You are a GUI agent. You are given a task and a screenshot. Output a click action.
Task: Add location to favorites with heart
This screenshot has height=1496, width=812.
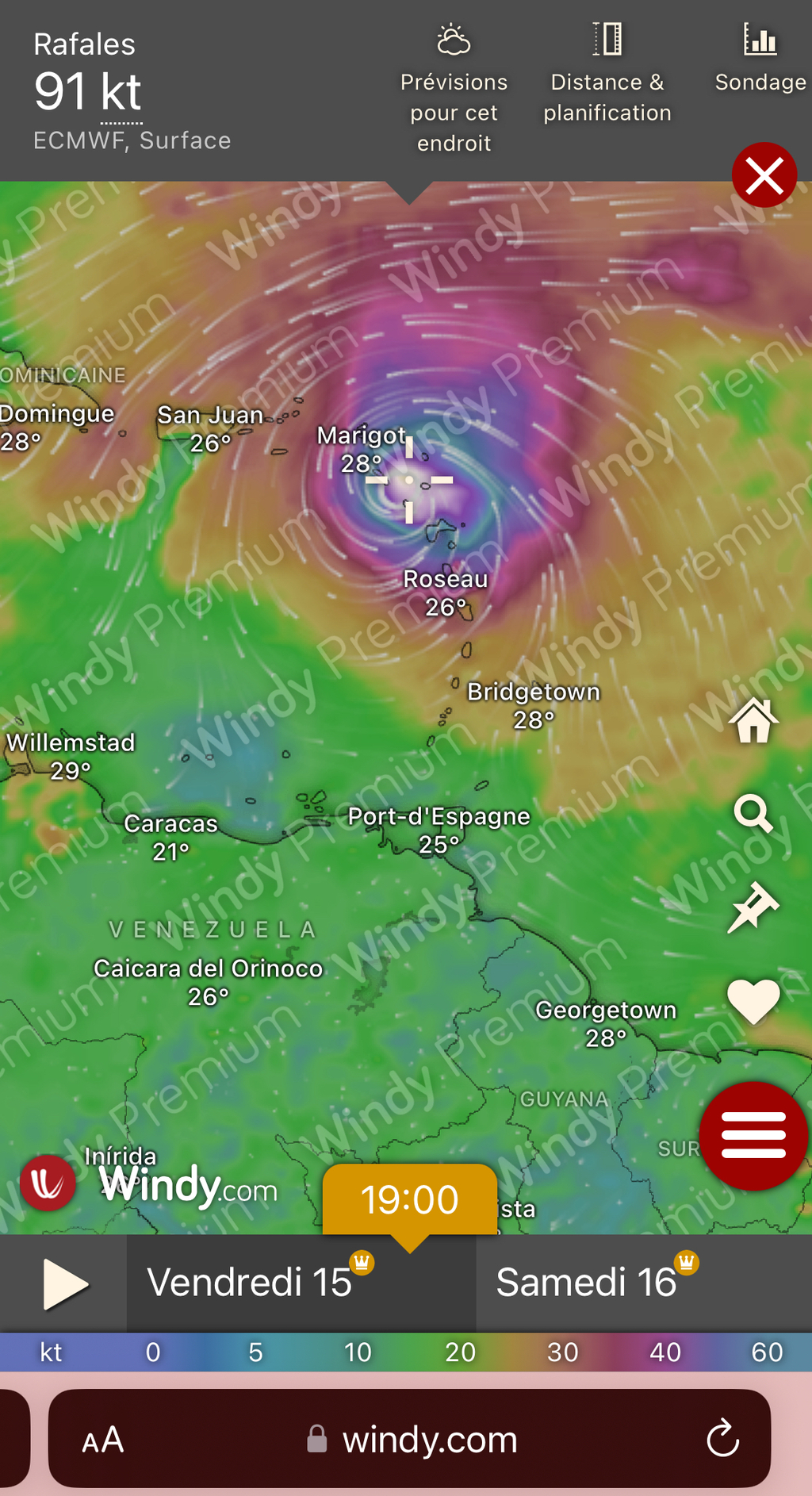753,1001
